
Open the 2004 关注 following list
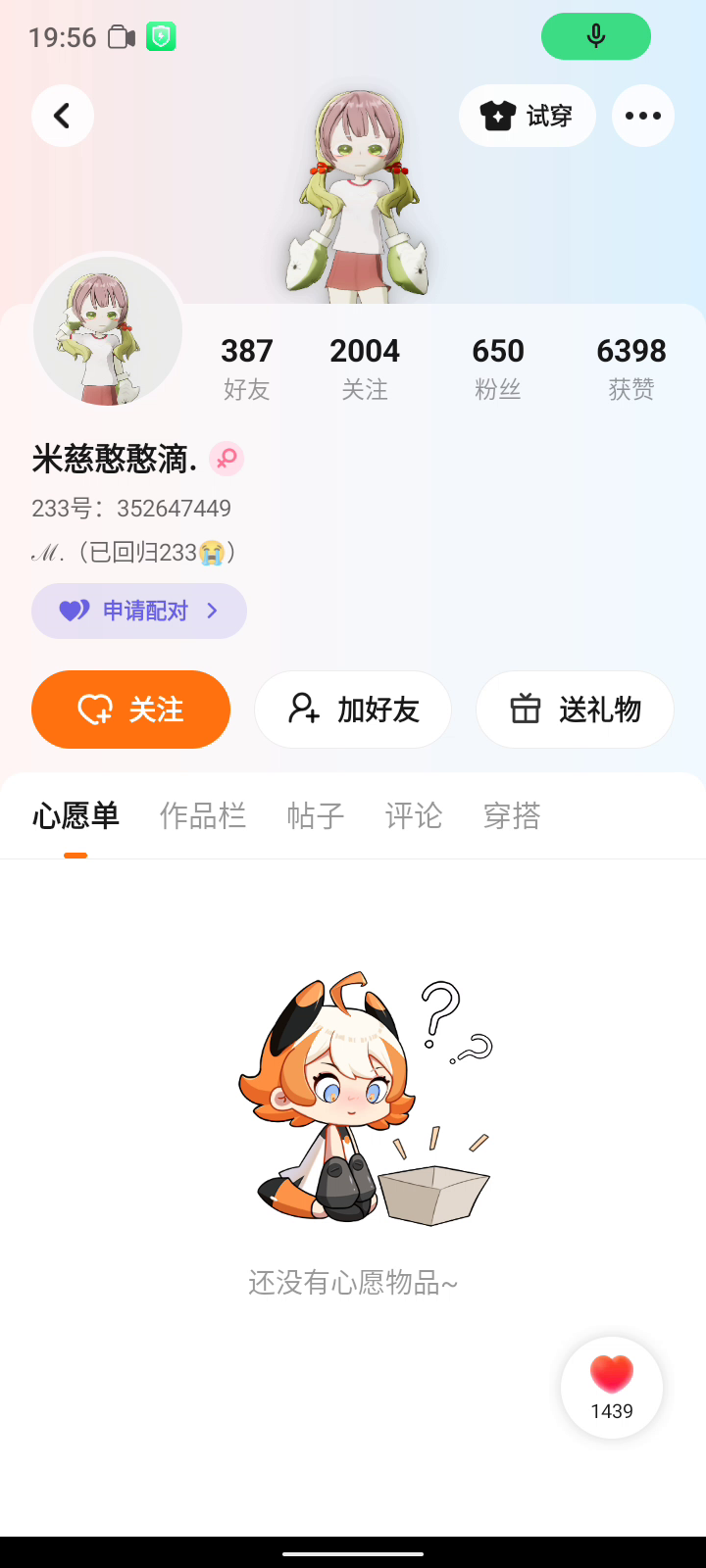click(x=365, y=367)
